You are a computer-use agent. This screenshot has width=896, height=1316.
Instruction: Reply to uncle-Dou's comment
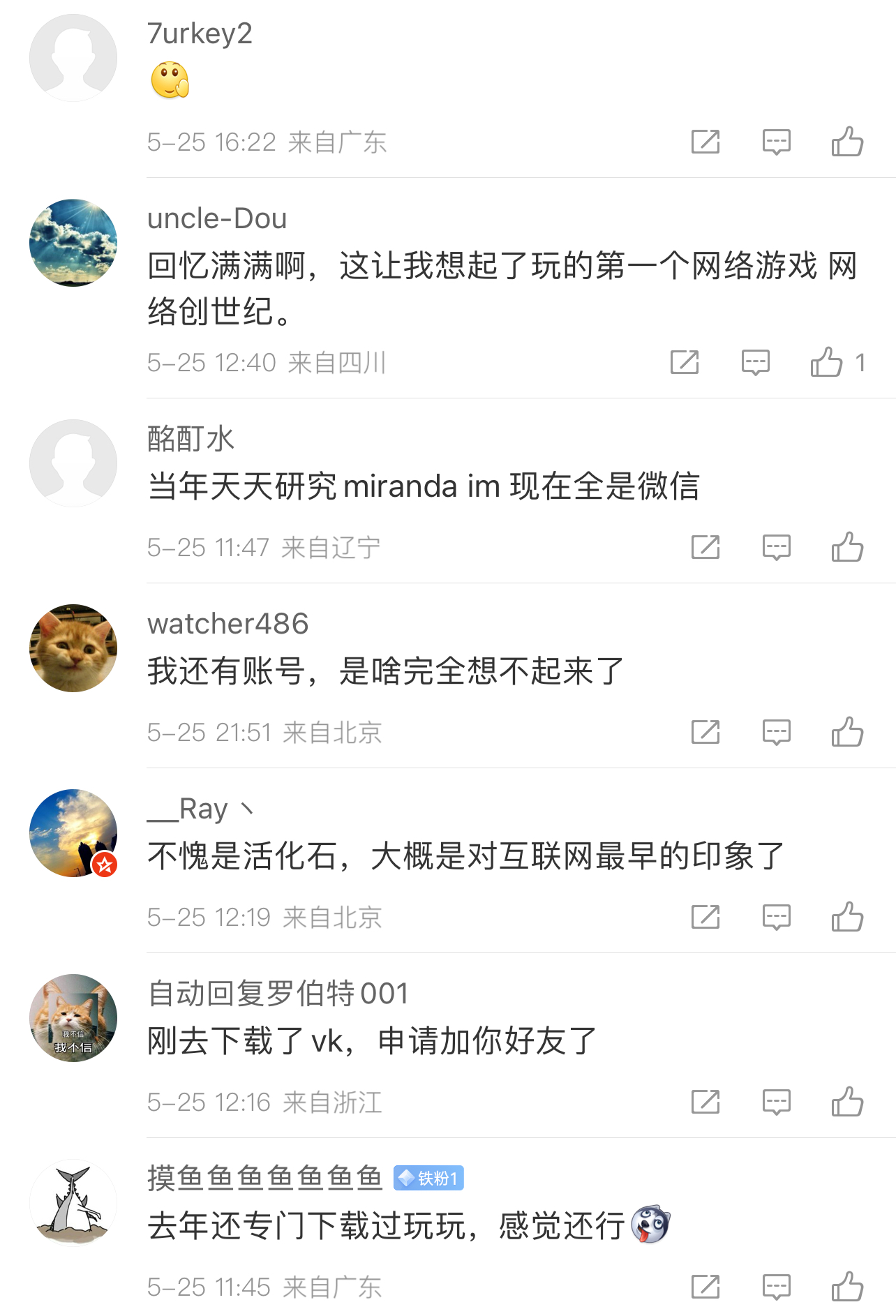click(755, 362)
